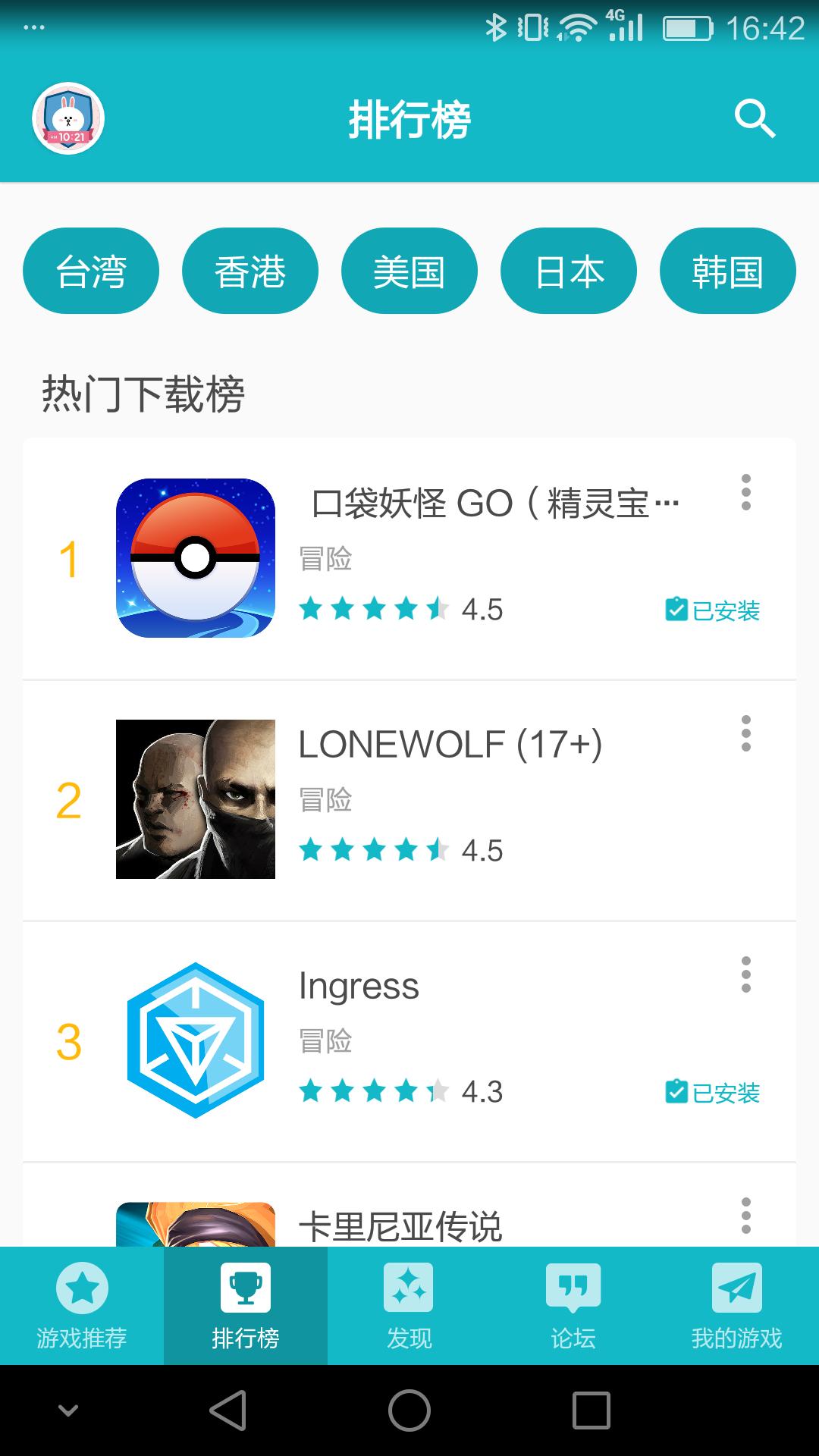Open the search icon in the header
819x1456 pixels.
pyautogui.click(x=755, y=119)
